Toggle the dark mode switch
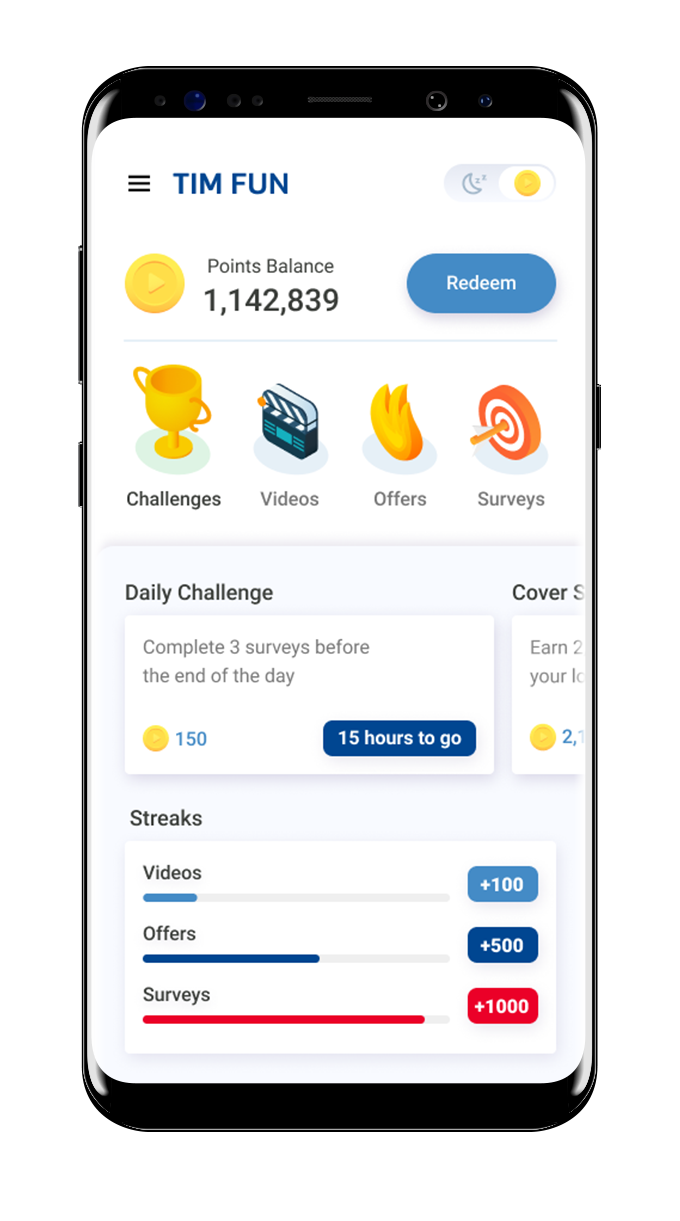This screenshot has width=680, height=1221. click(499, 183)
